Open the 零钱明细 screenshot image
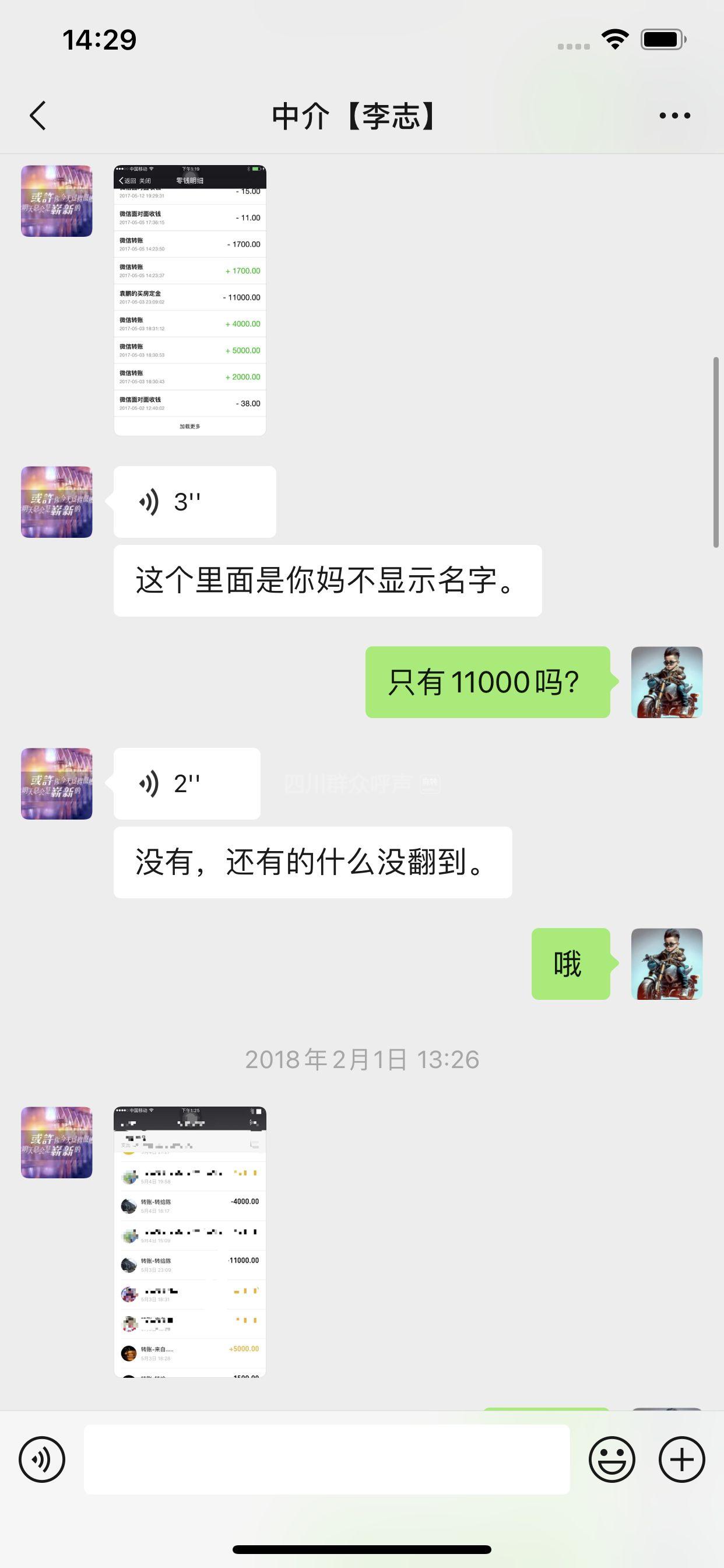 tap(190, 300)
